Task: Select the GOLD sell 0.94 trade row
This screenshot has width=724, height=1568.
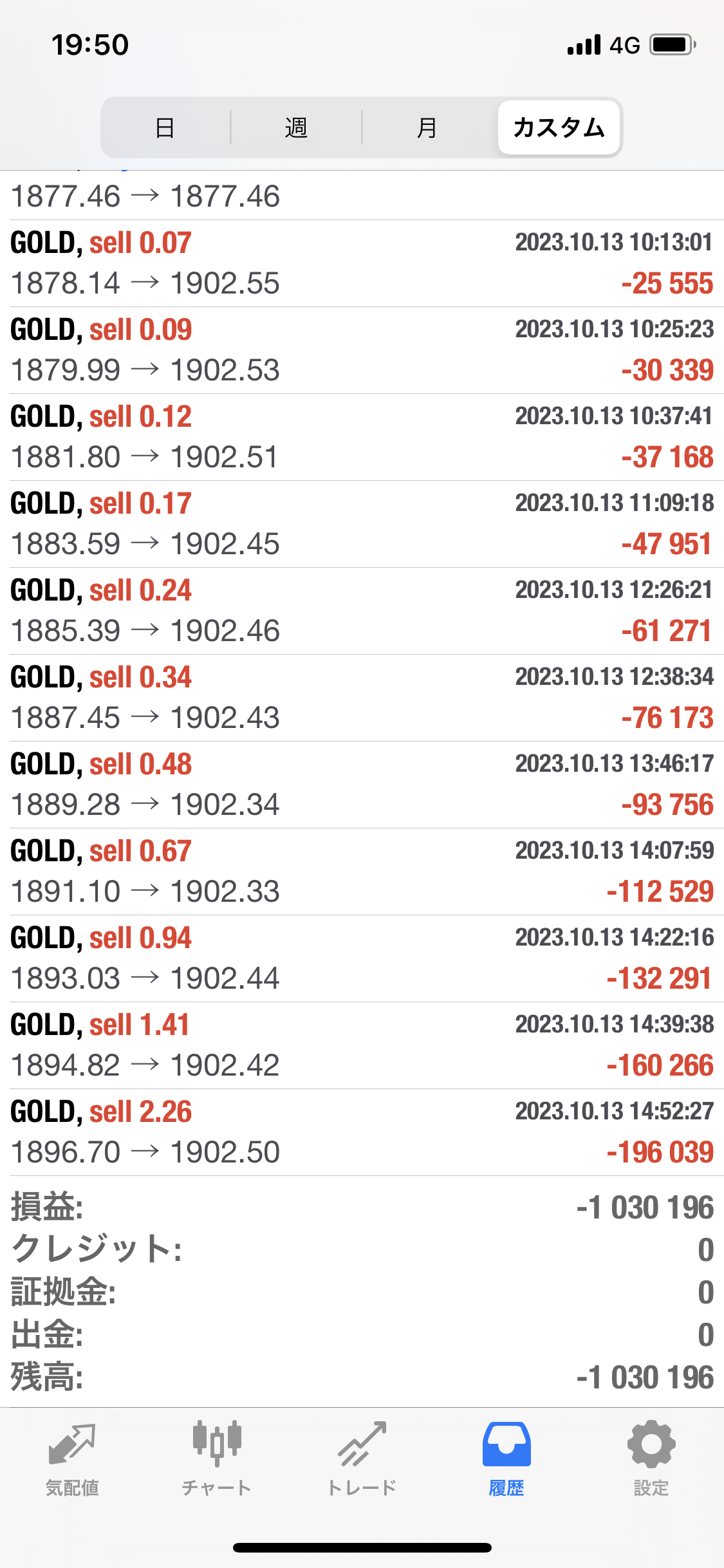Action: pyautogui.click(x=362, y=958)
